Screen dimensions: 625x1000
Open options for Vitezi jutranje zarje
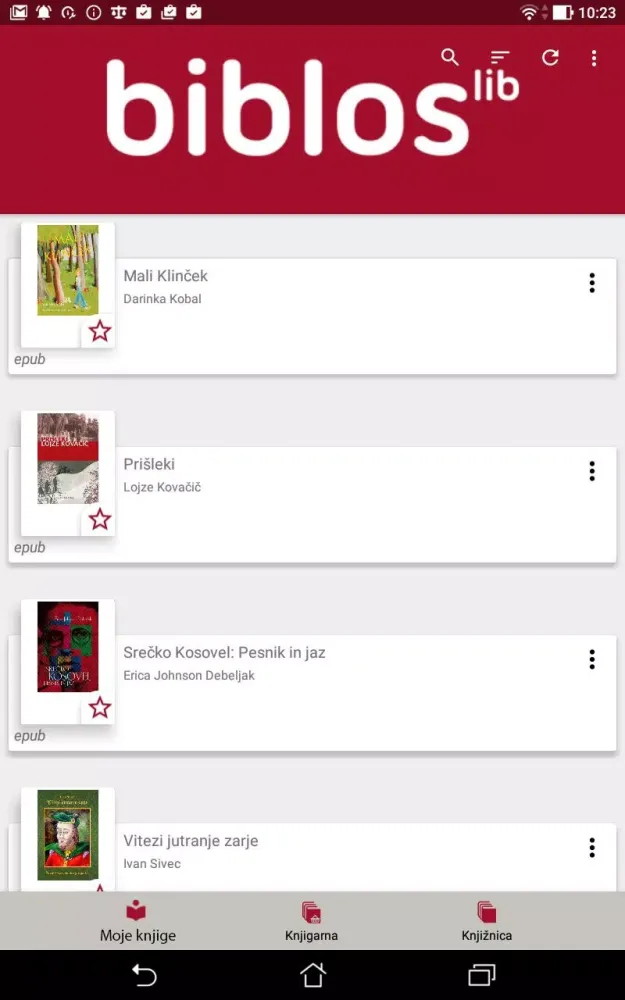pos(592,848)
